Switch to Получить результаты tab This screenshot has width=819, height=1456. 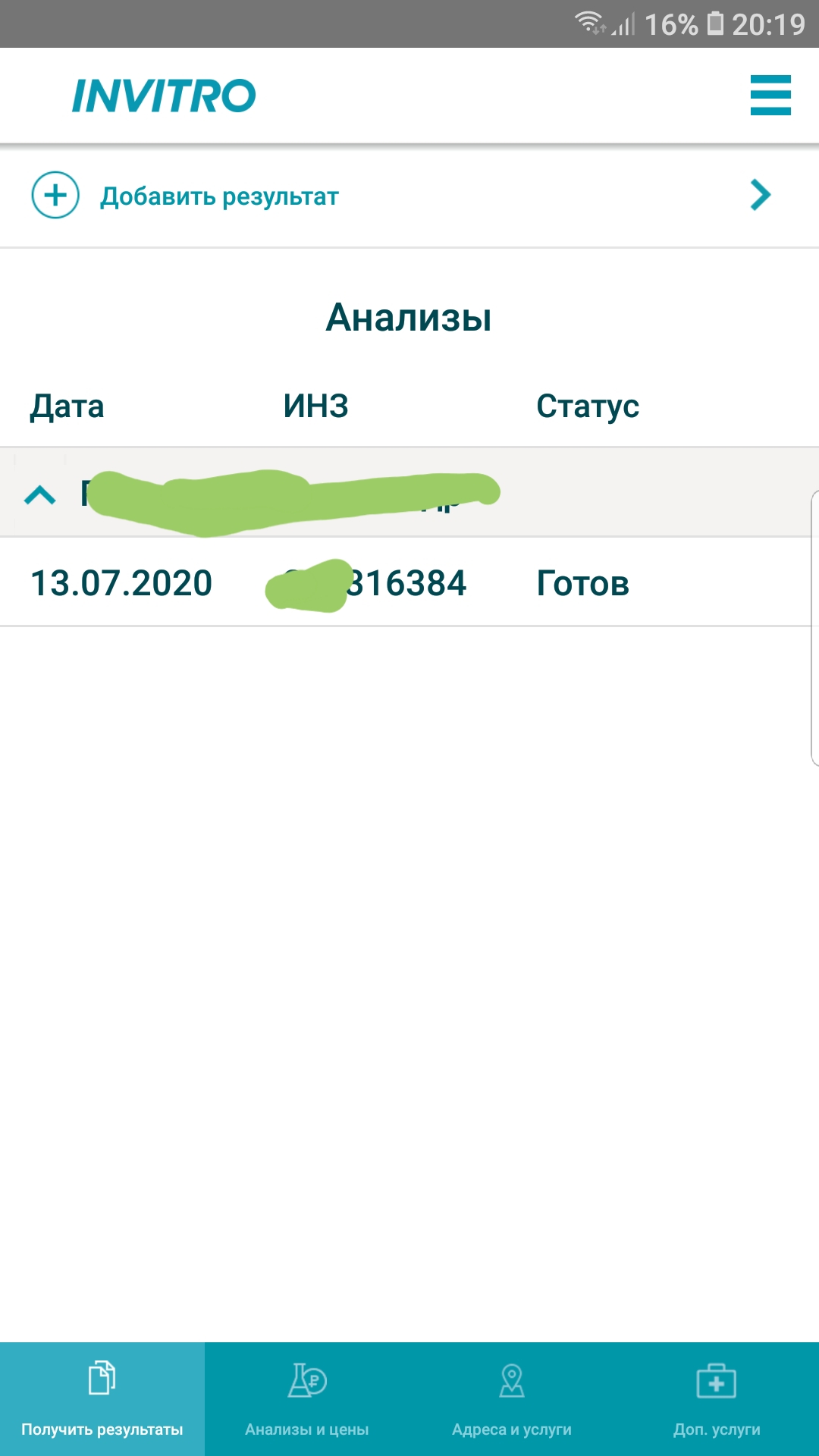tap(102, 1399)
